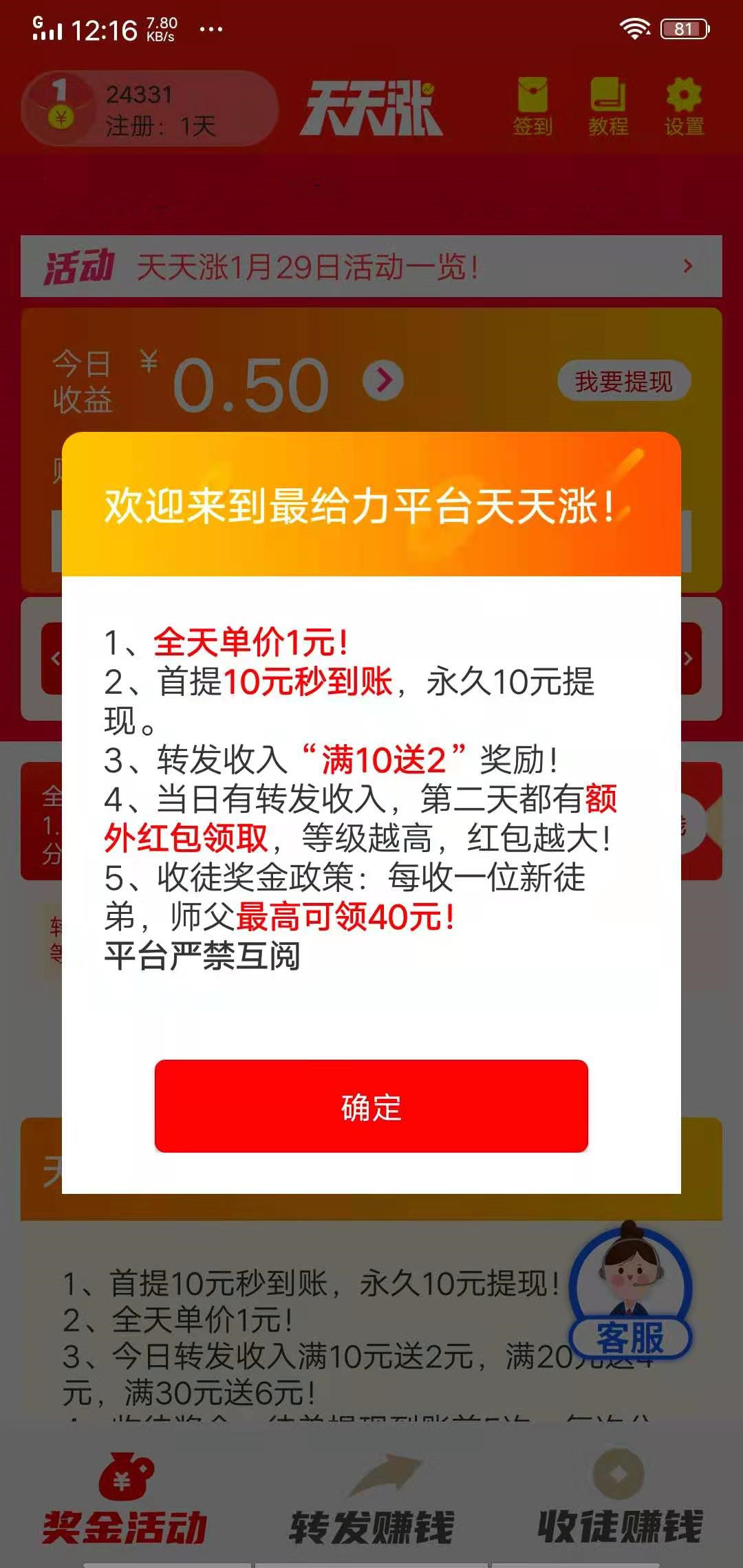Tap the red 活动 badge on the banner
This screenshot has width=743, height=1568.
(x=79, y=267)
